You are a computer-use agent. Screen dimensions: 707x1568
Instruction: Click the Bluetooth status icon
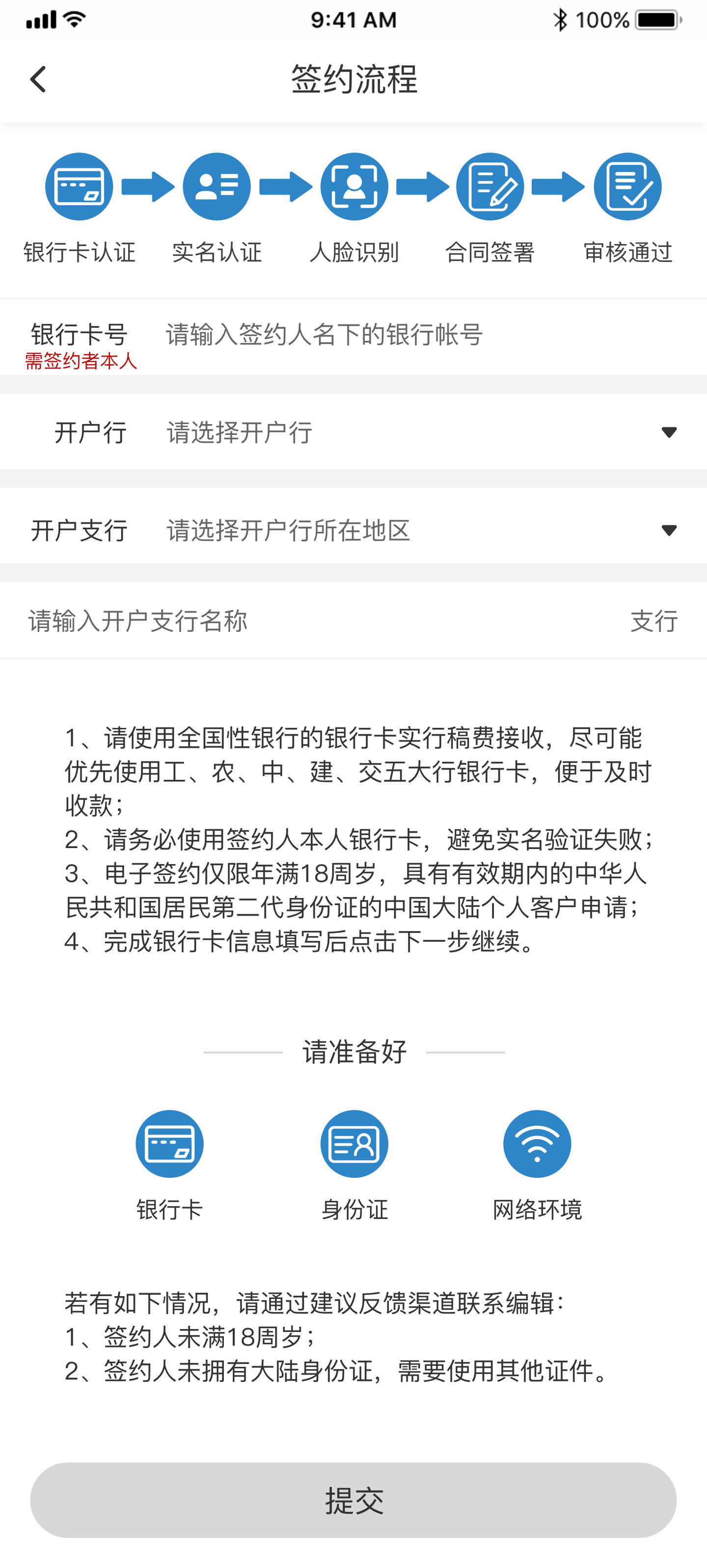(560, 19)
